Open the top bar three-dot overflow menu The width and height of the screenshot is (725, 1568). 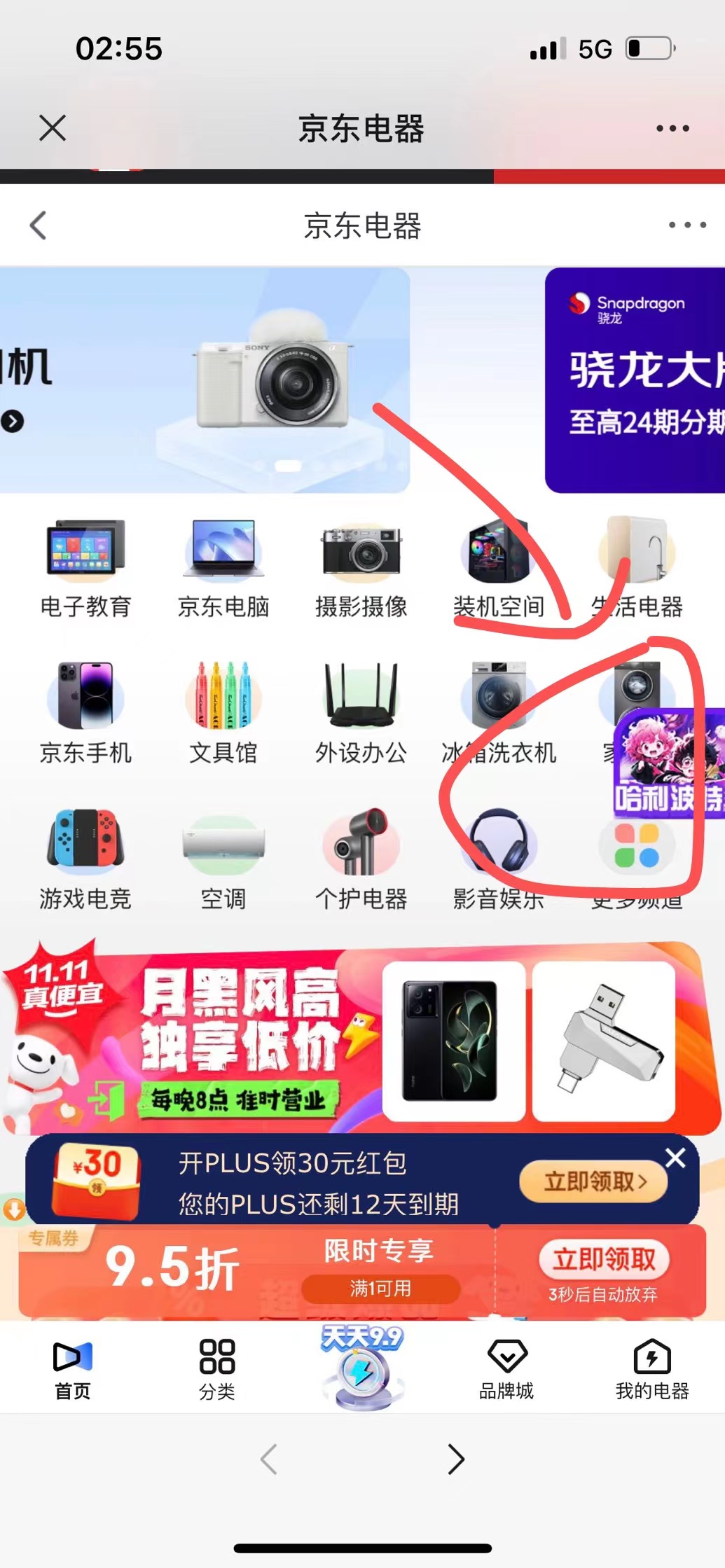coord(672,128)
